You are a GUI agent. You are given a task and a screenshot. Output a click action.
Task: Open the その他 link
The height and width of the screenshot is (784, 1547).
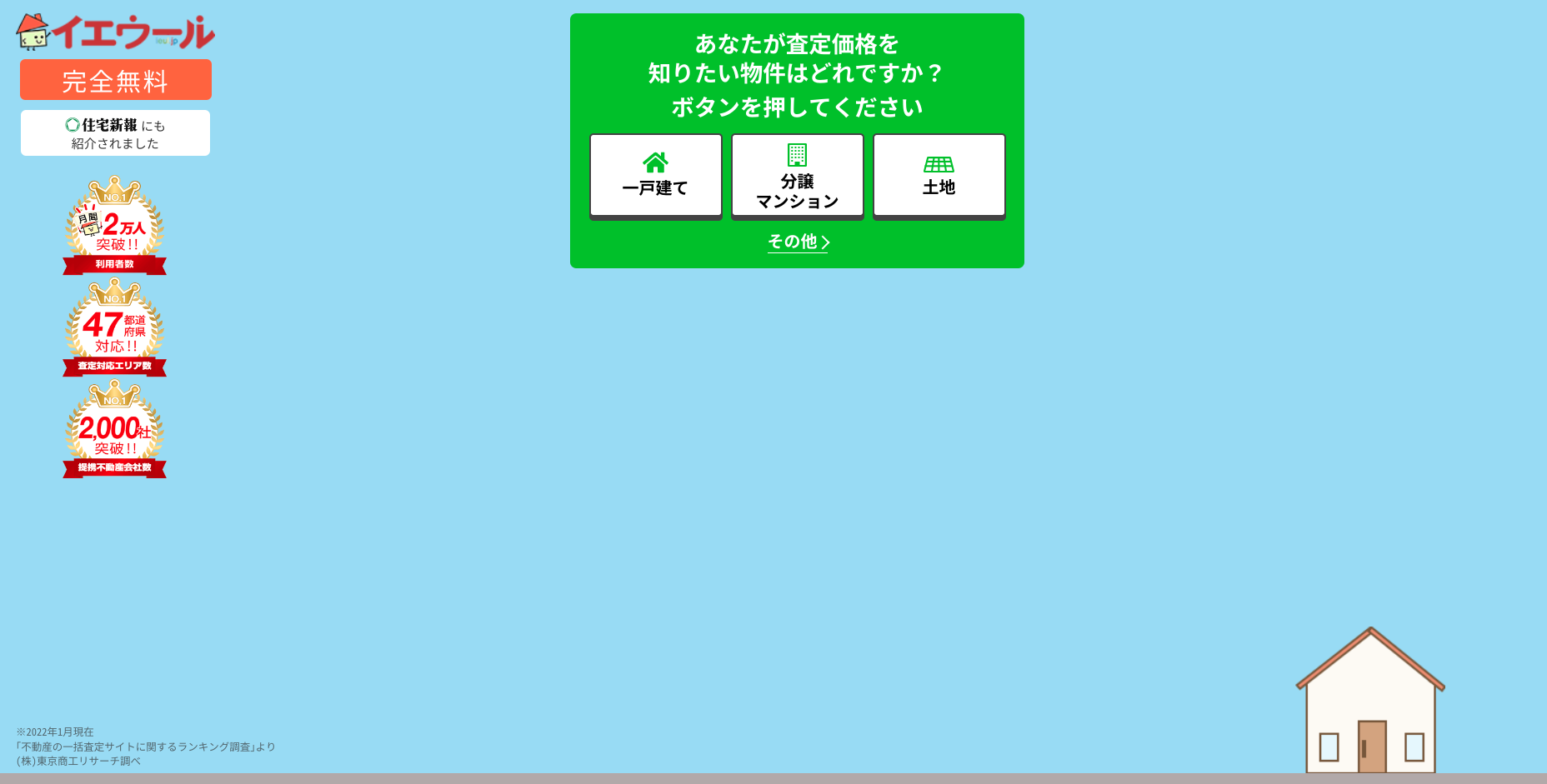click(x=798, y=242)
